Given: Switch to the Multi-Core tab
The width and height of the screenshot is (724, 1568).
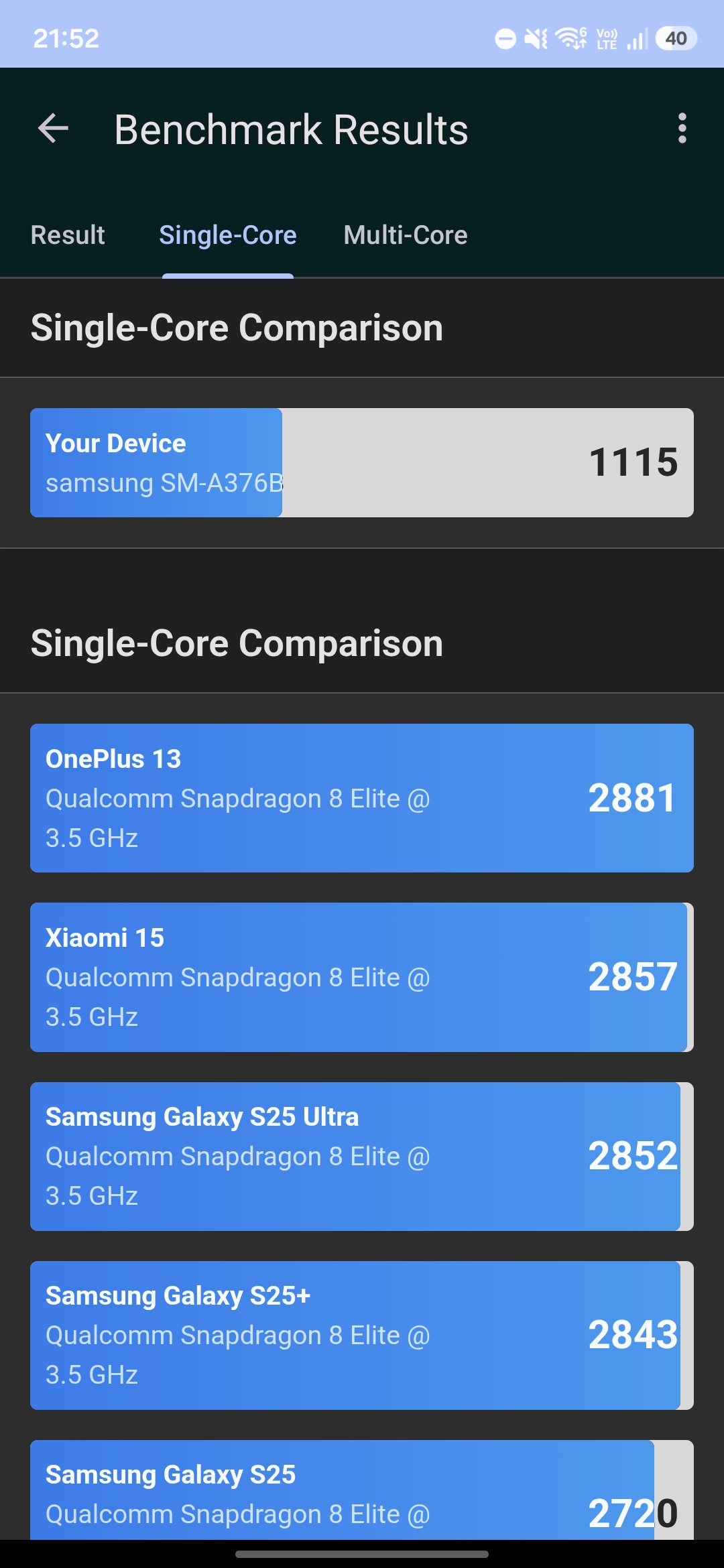Looking at the screenshot, I should pyautogui.click(x=405, y=235).
